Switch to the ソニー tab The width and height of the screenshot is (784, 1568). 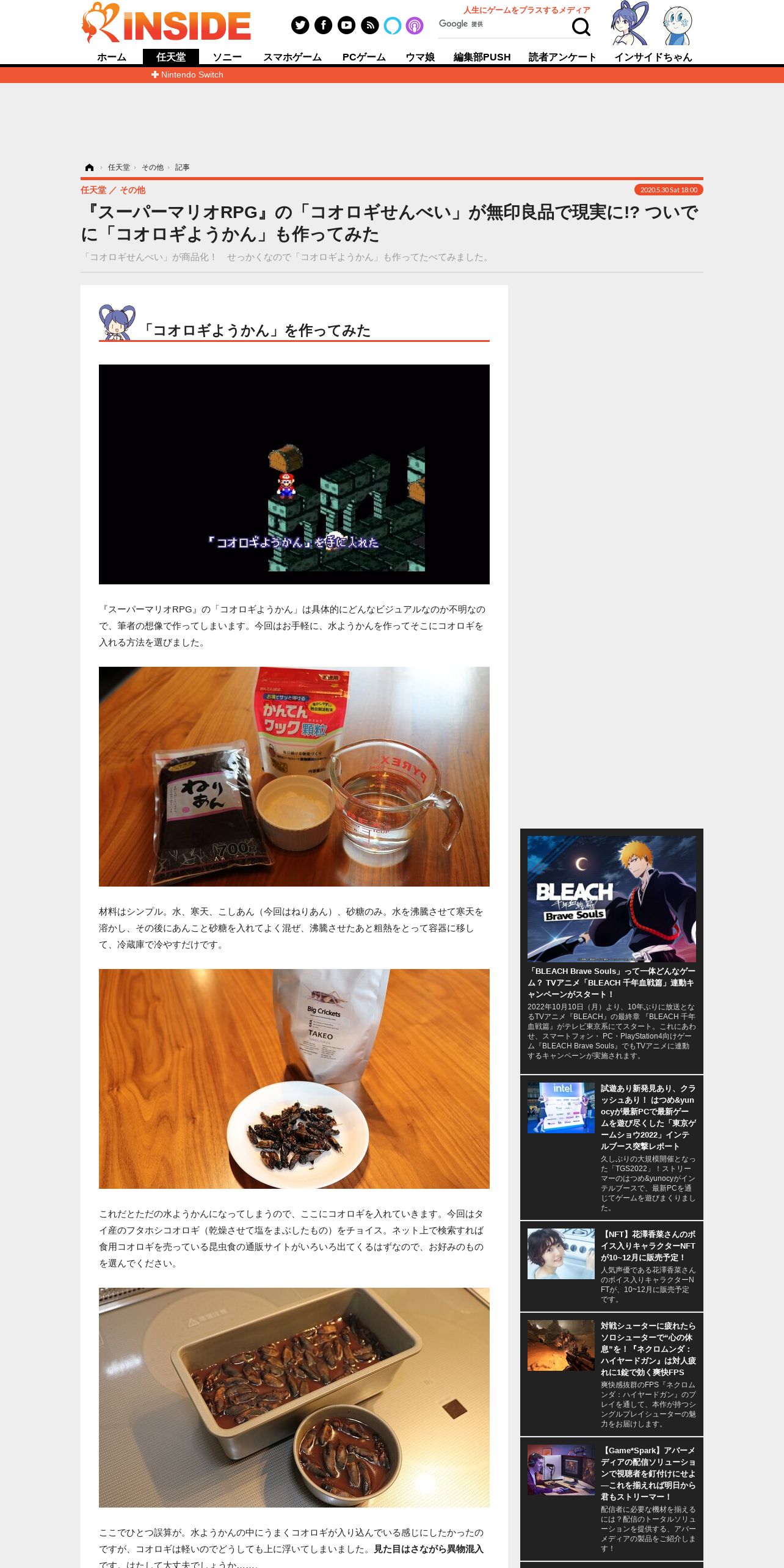click(x=227, y=57)
